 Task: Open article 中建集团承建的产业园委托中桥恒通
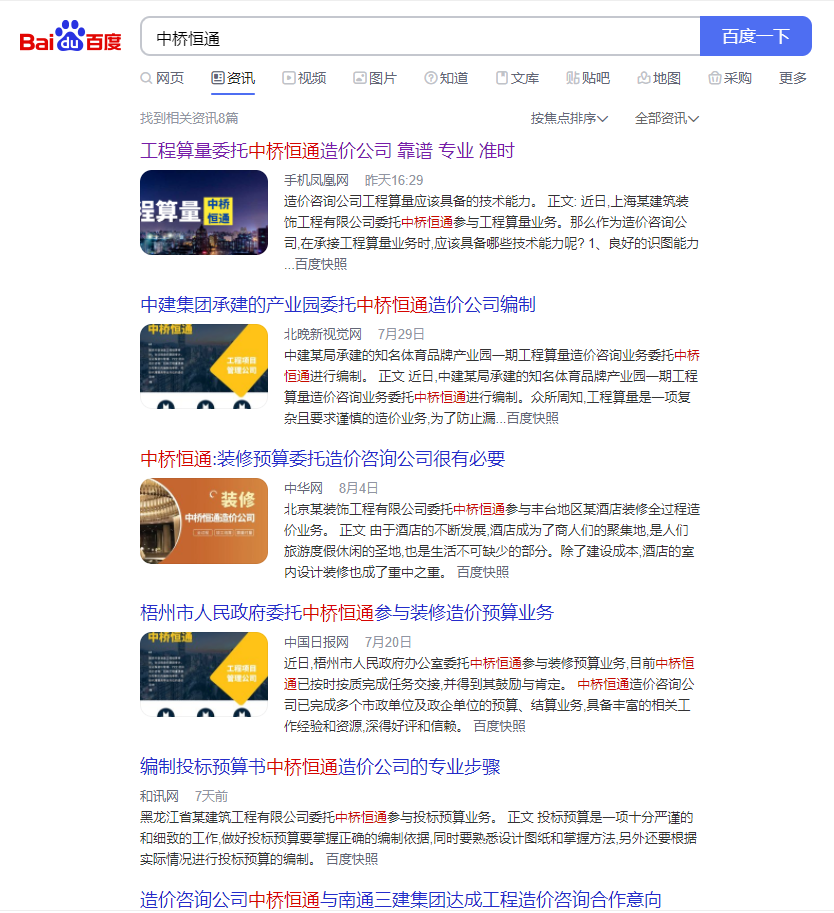tap(338, 305)
